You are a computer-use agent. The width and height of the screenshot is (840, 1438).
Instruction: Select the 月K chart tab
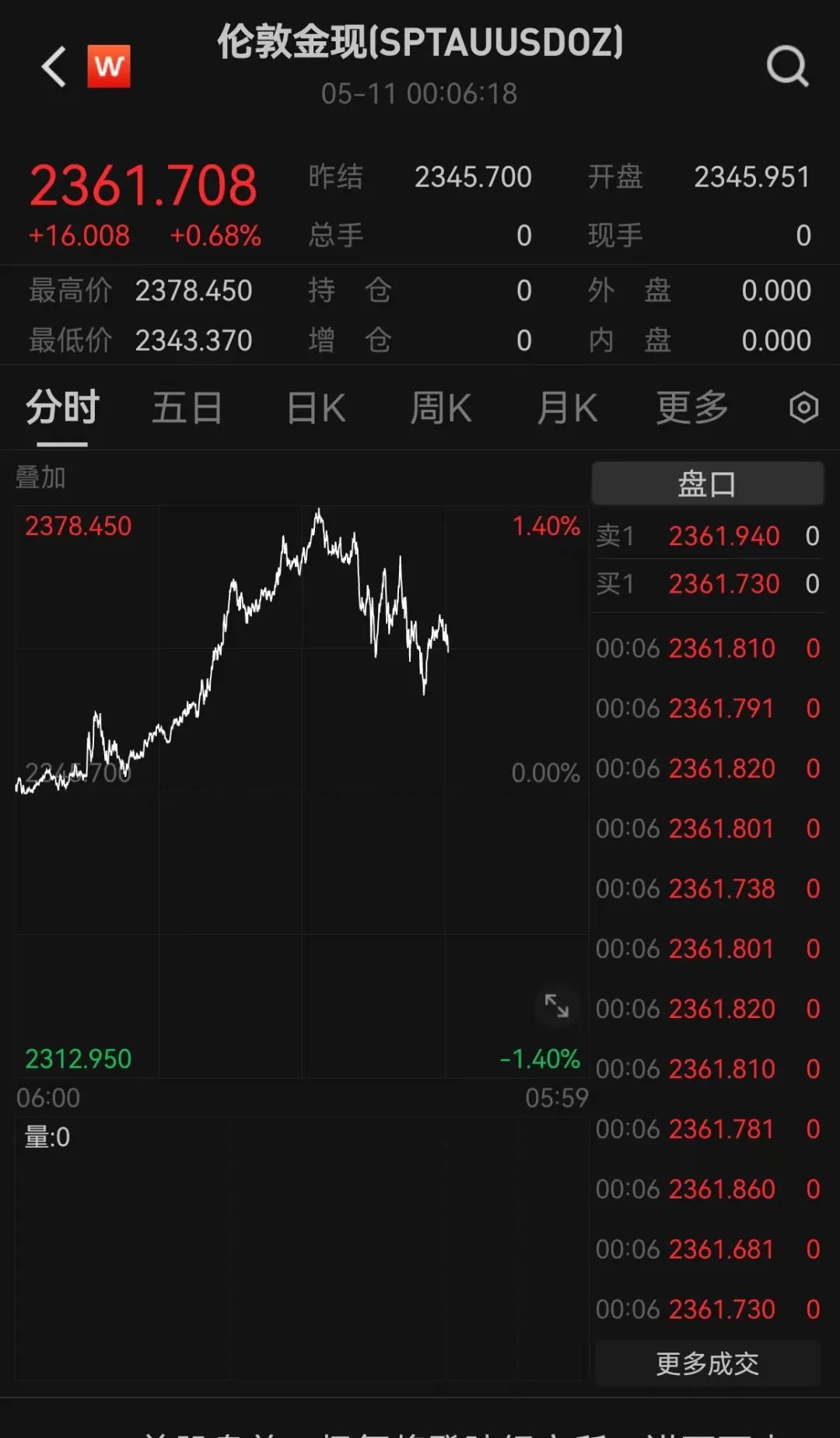tap(567, 408)
